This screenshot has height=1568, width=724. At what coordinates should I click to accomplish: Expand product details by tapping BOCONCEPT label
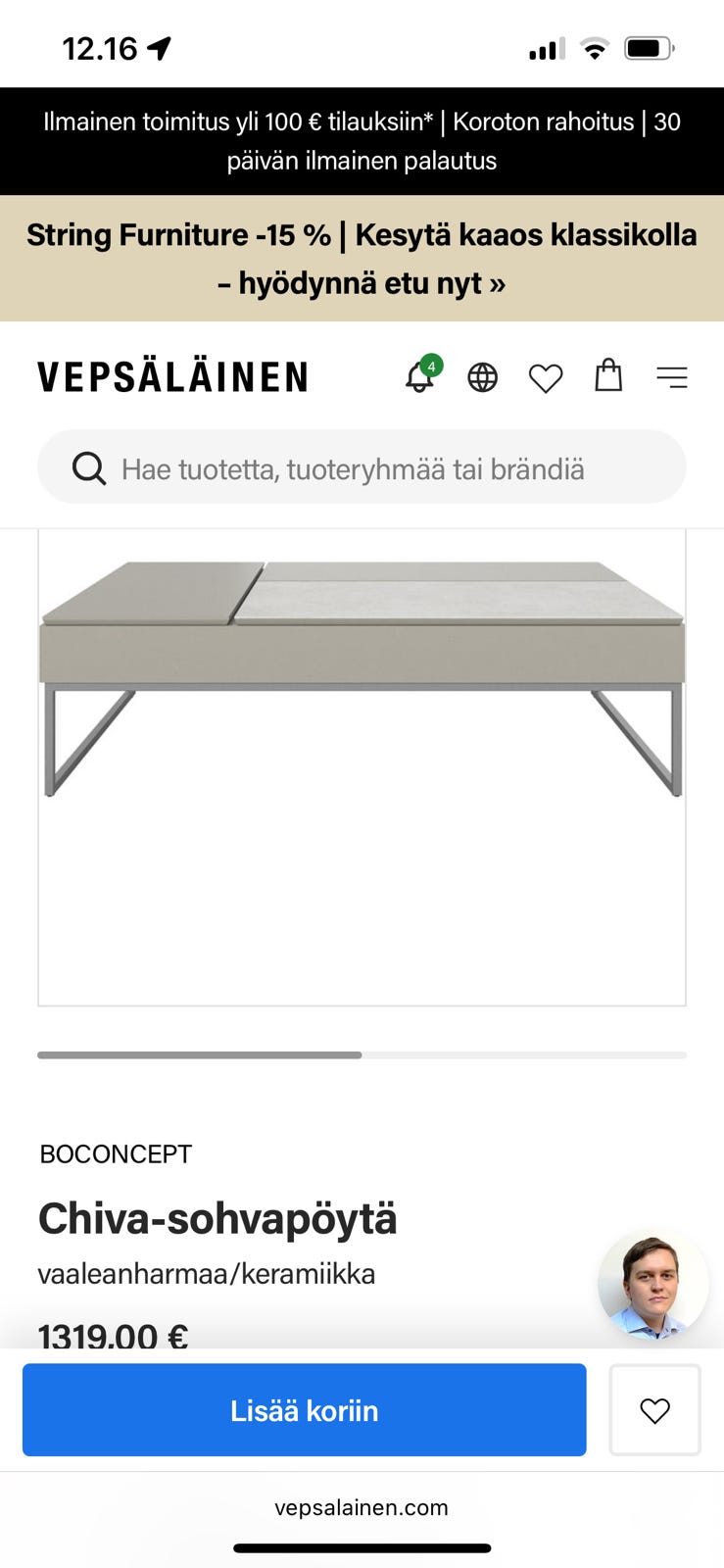pyautogui.click(x=115, y=1153)
